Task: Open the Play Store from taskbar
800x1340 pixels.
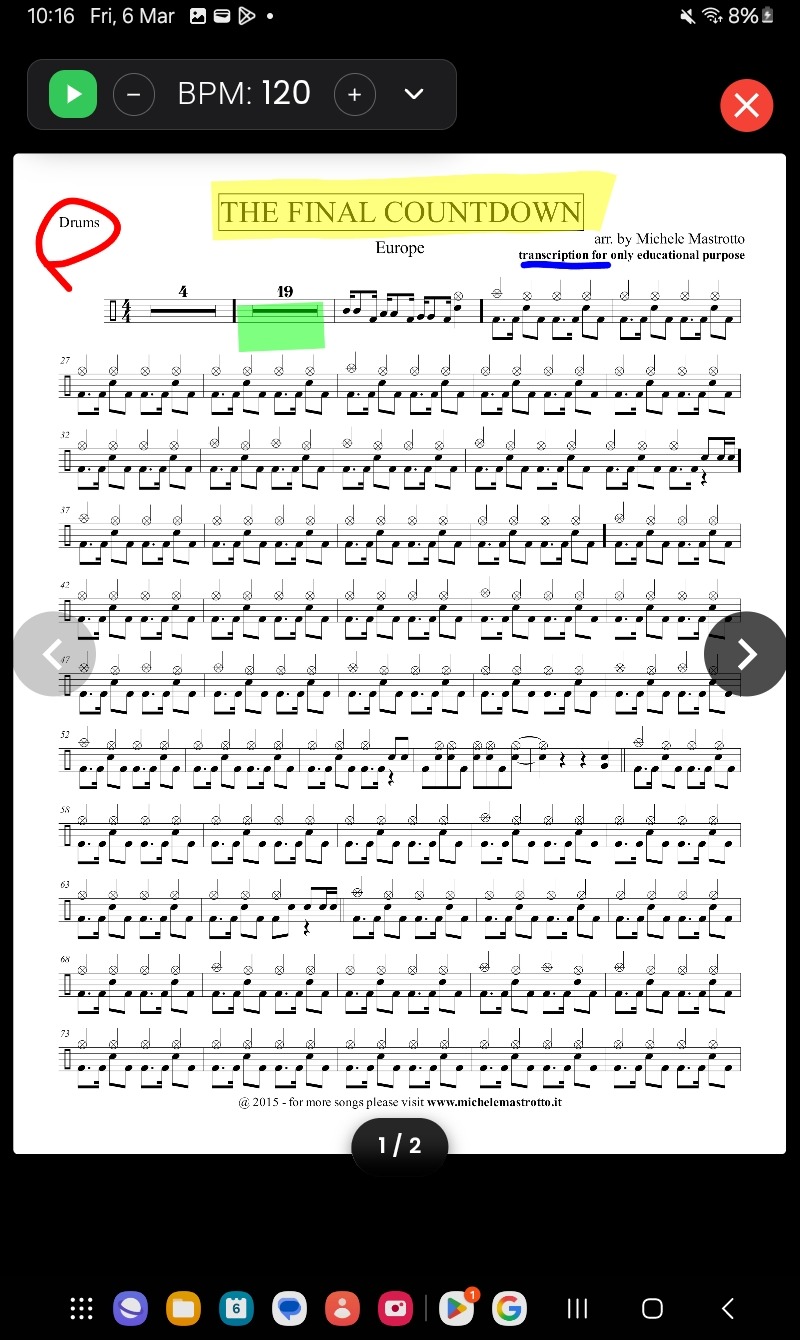Action: [x=456, y=1308]
